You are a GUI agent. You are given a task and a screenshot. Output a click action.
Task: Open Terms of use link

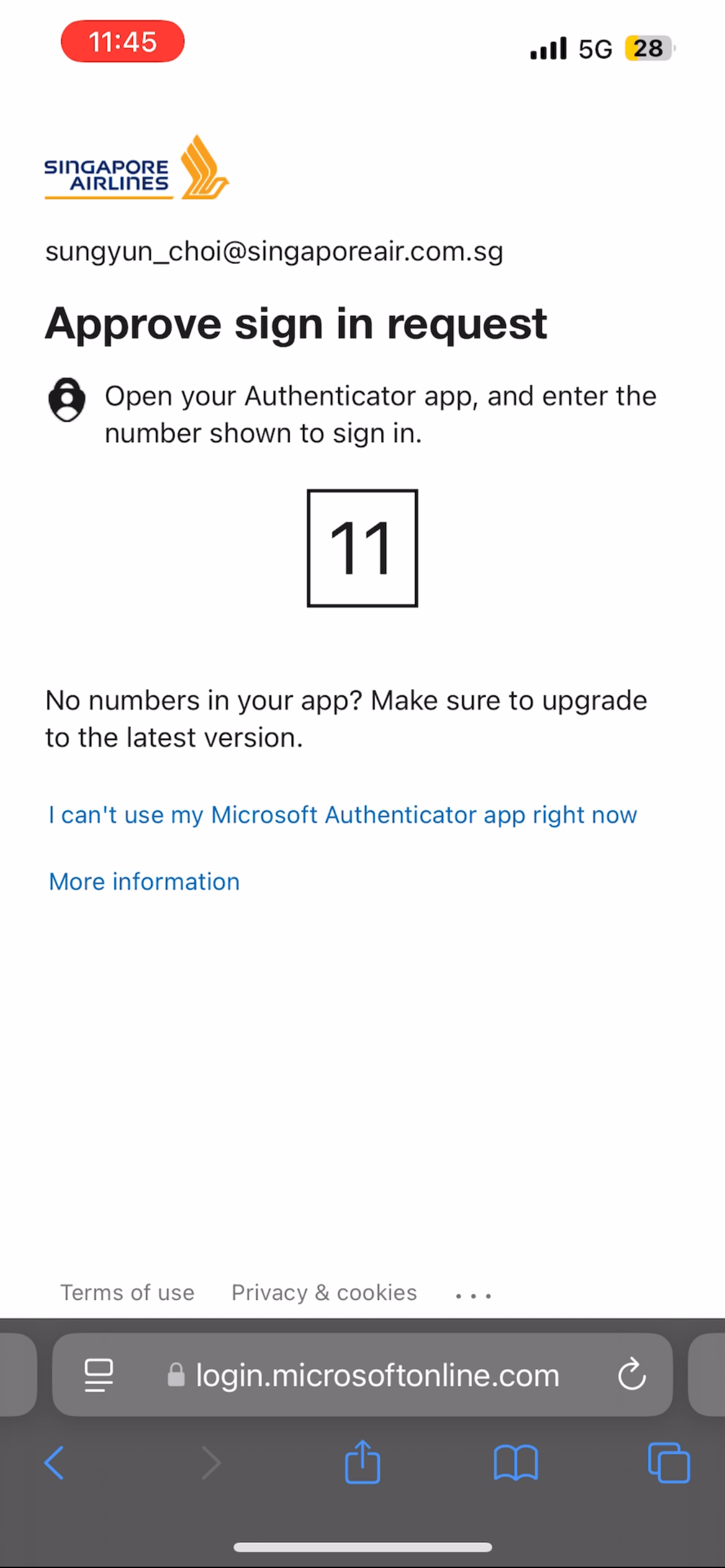[127, 1292]
